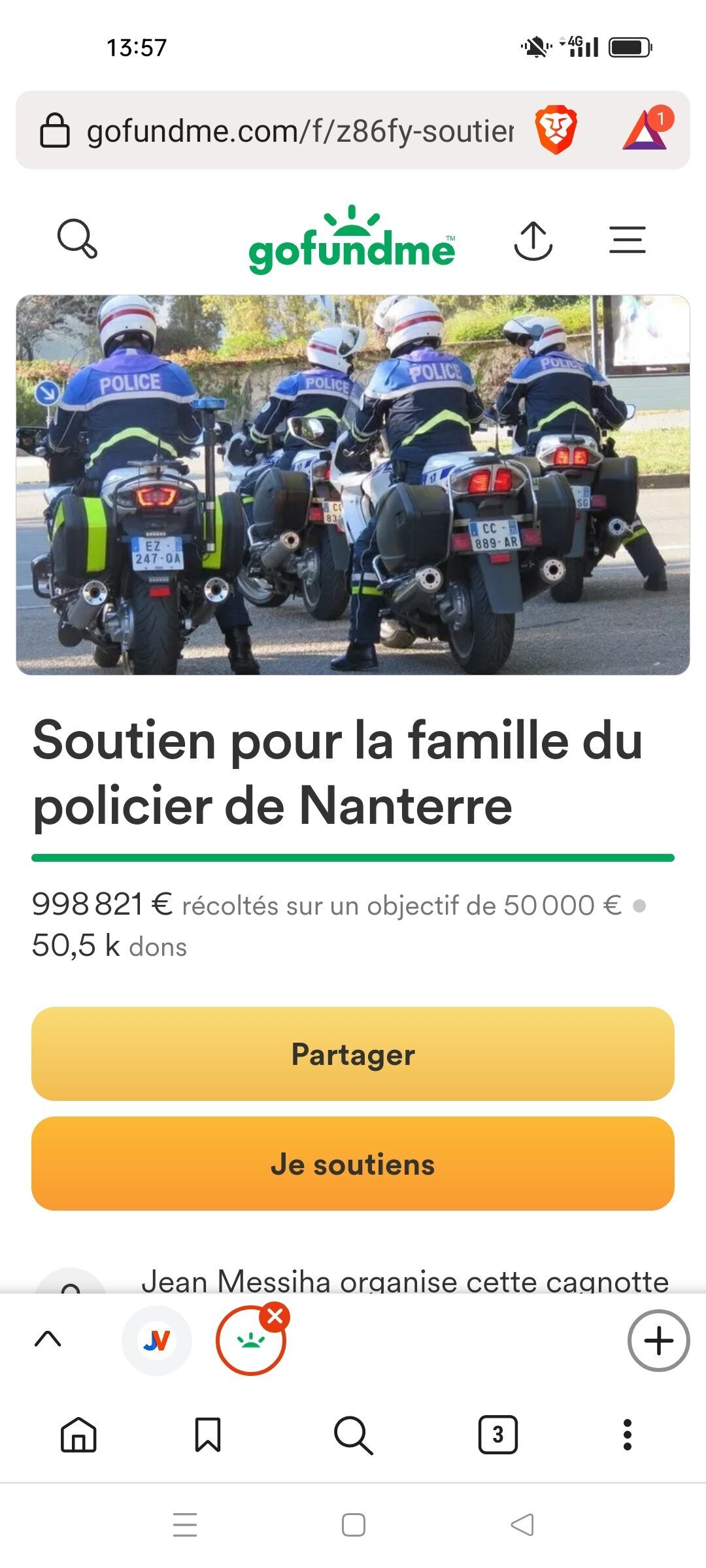The width and height of the screenshot is (706, 1568).
Task: Go to browser home page
Action: point(78,1435)
